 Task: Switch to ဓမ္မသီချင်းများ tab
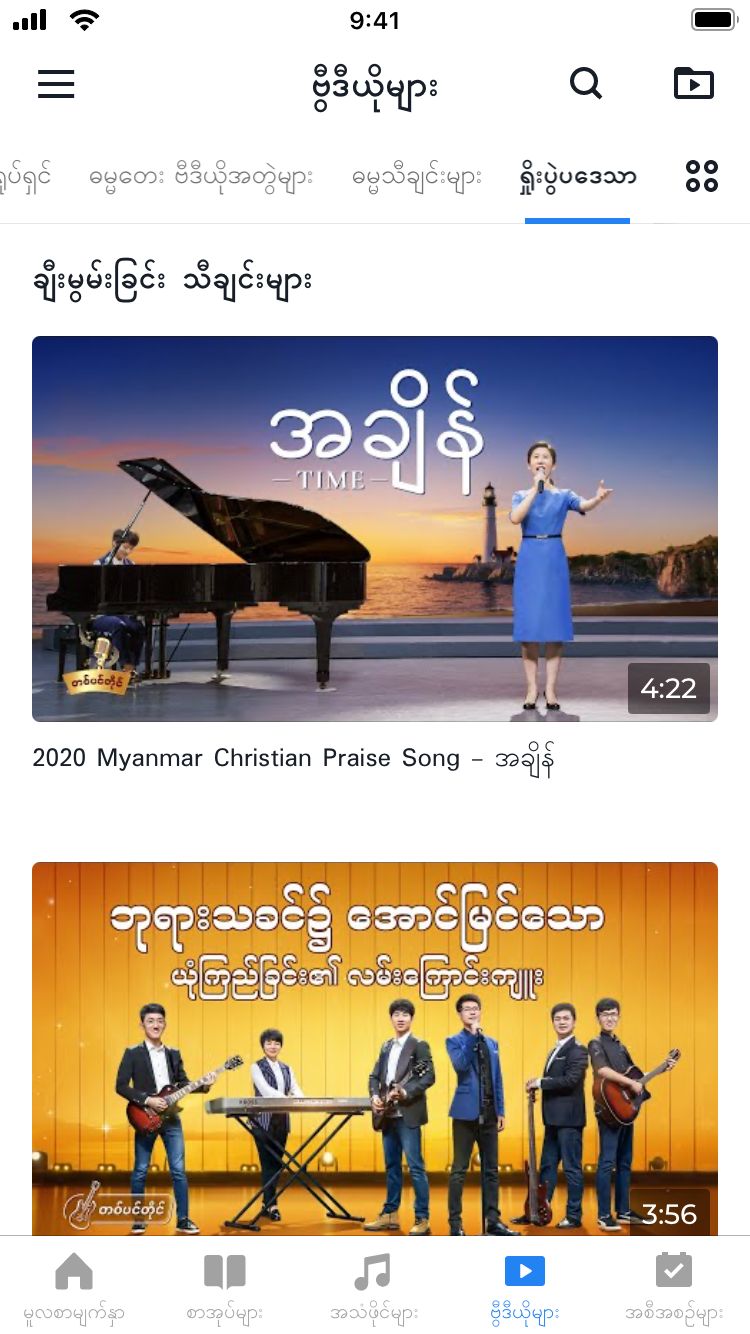click(417, 177)
